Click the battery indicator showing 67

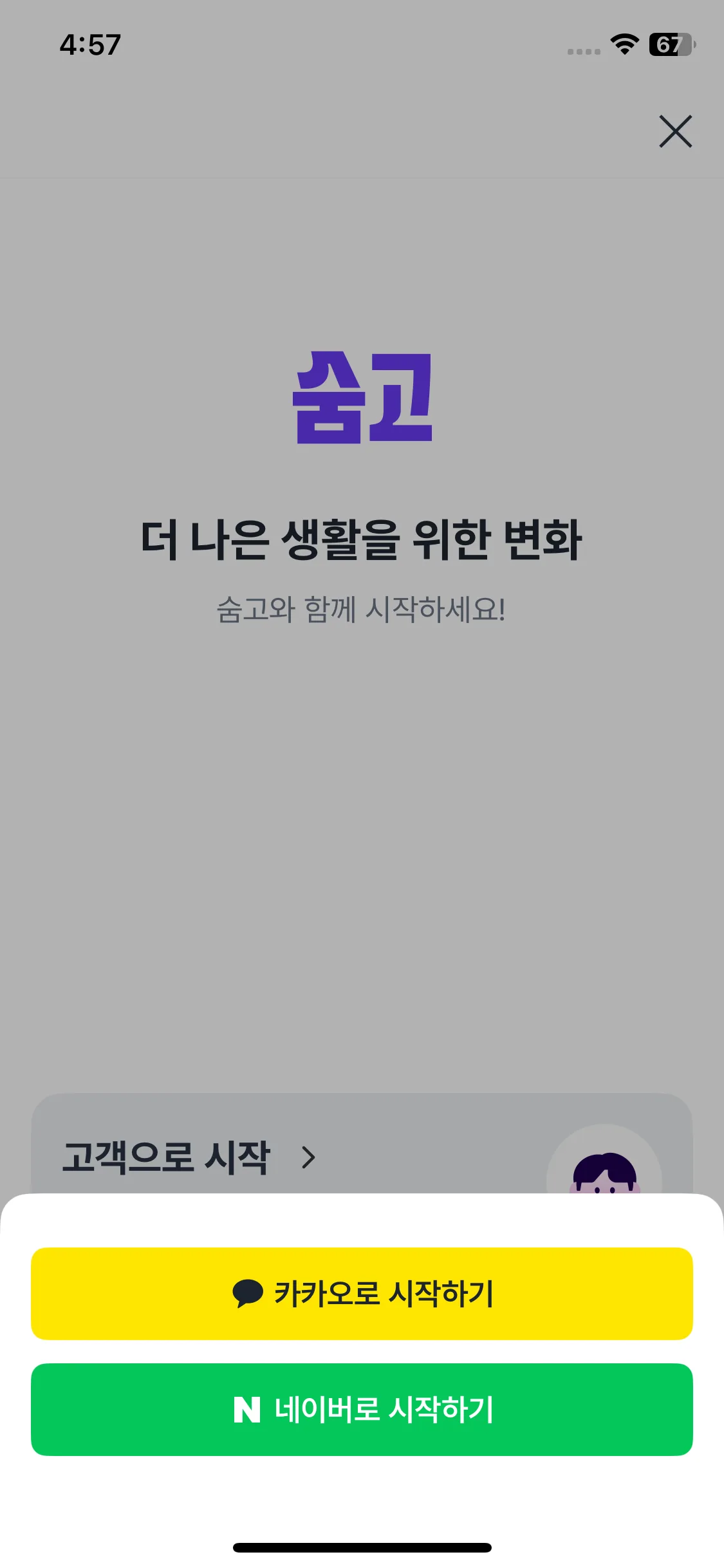669,45
